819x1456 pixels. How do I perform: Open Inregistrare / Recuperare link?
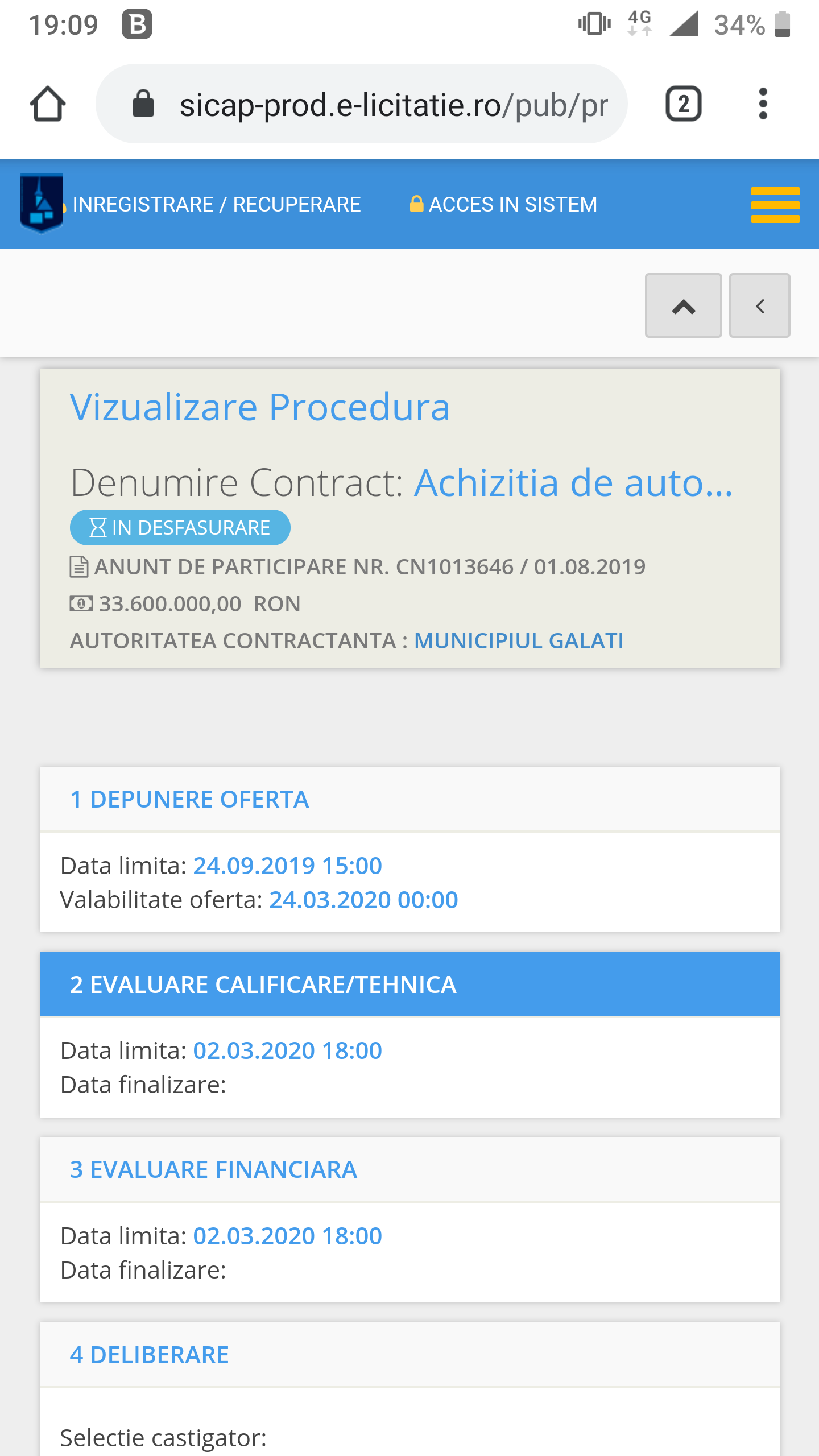point(217,204)
